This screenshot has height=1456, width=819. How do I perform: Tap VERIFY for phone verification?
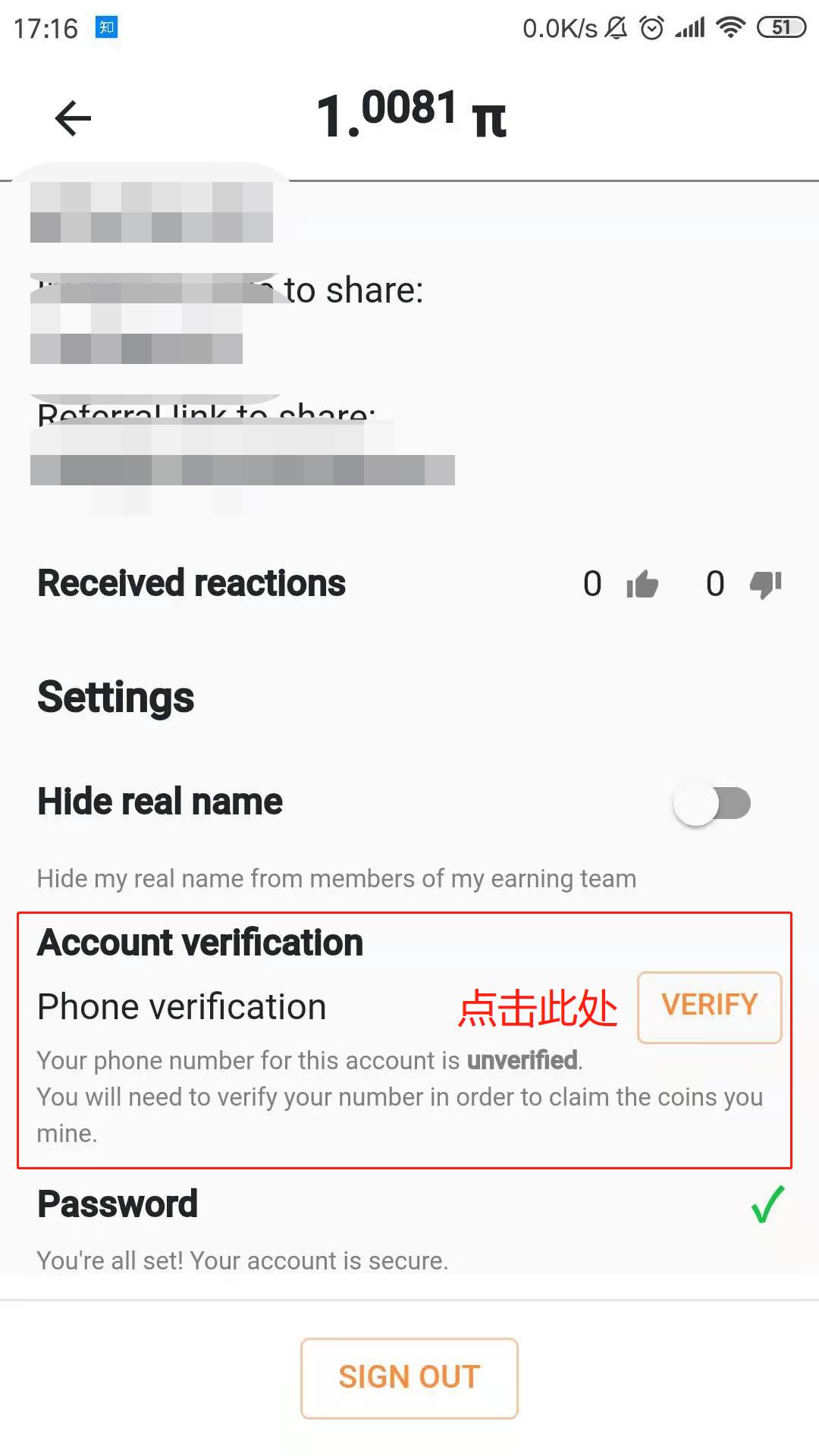[710, 1007]
